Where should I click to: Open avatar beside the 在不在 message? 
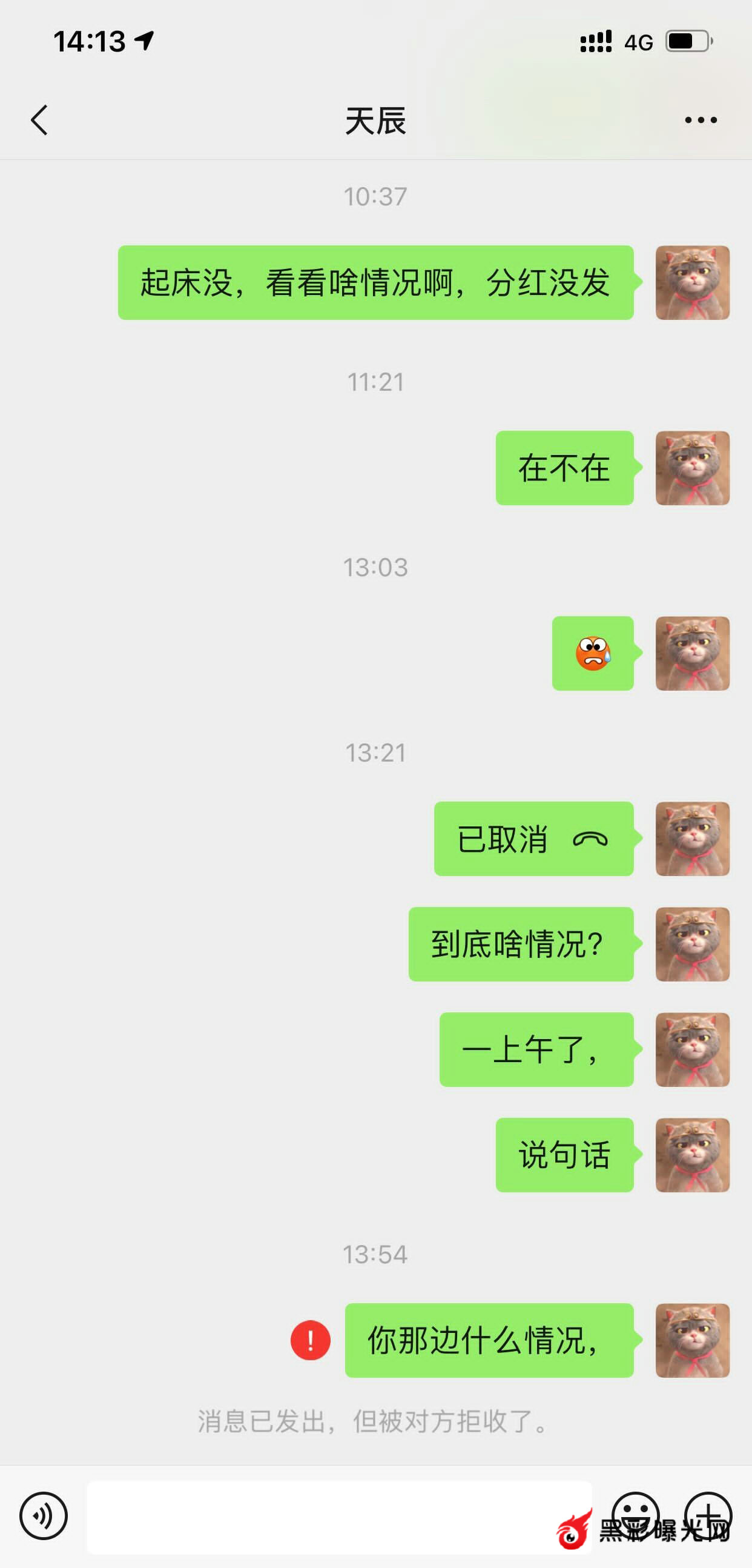pos(692,468)
